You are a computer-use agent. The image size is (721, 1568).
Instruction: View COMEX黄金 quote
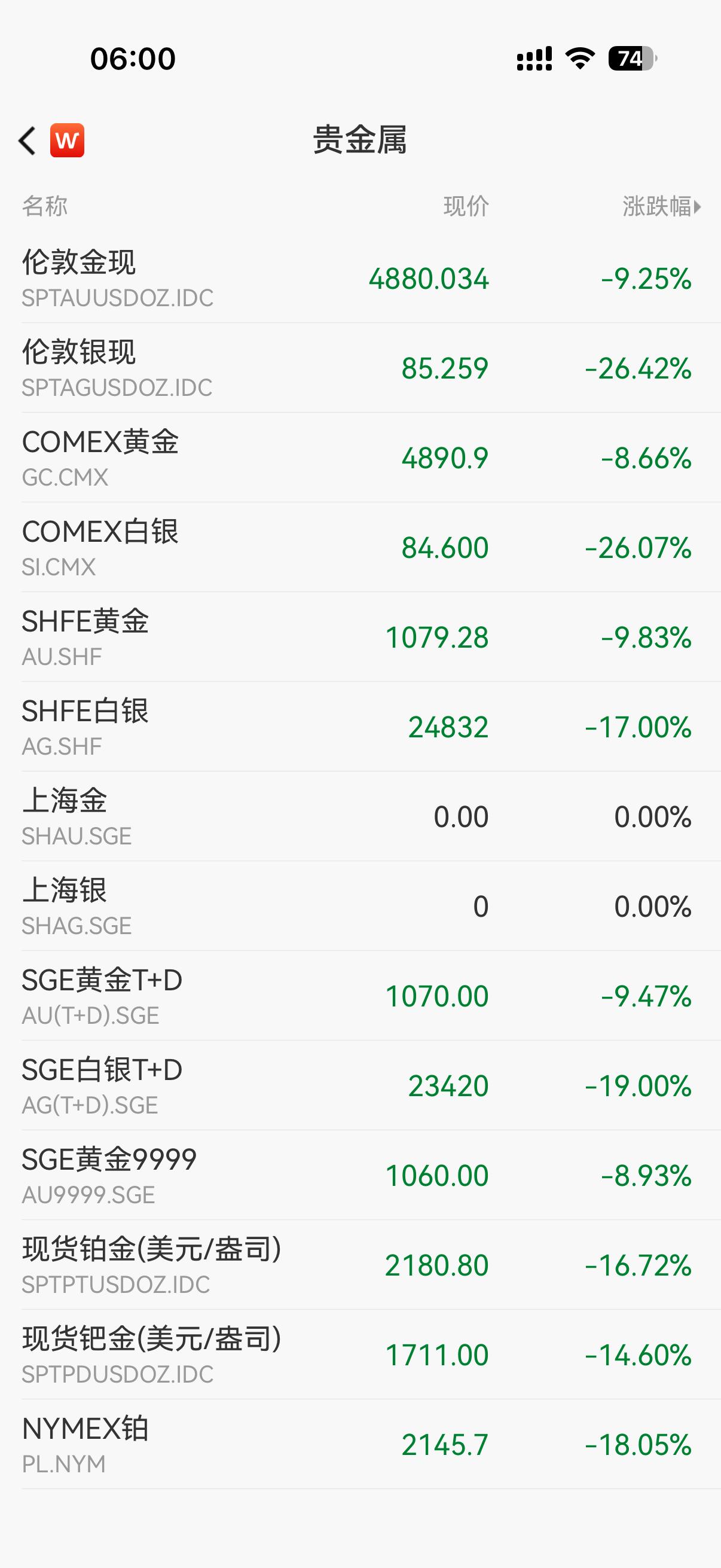pyautogui.click(x=360, y=457)
